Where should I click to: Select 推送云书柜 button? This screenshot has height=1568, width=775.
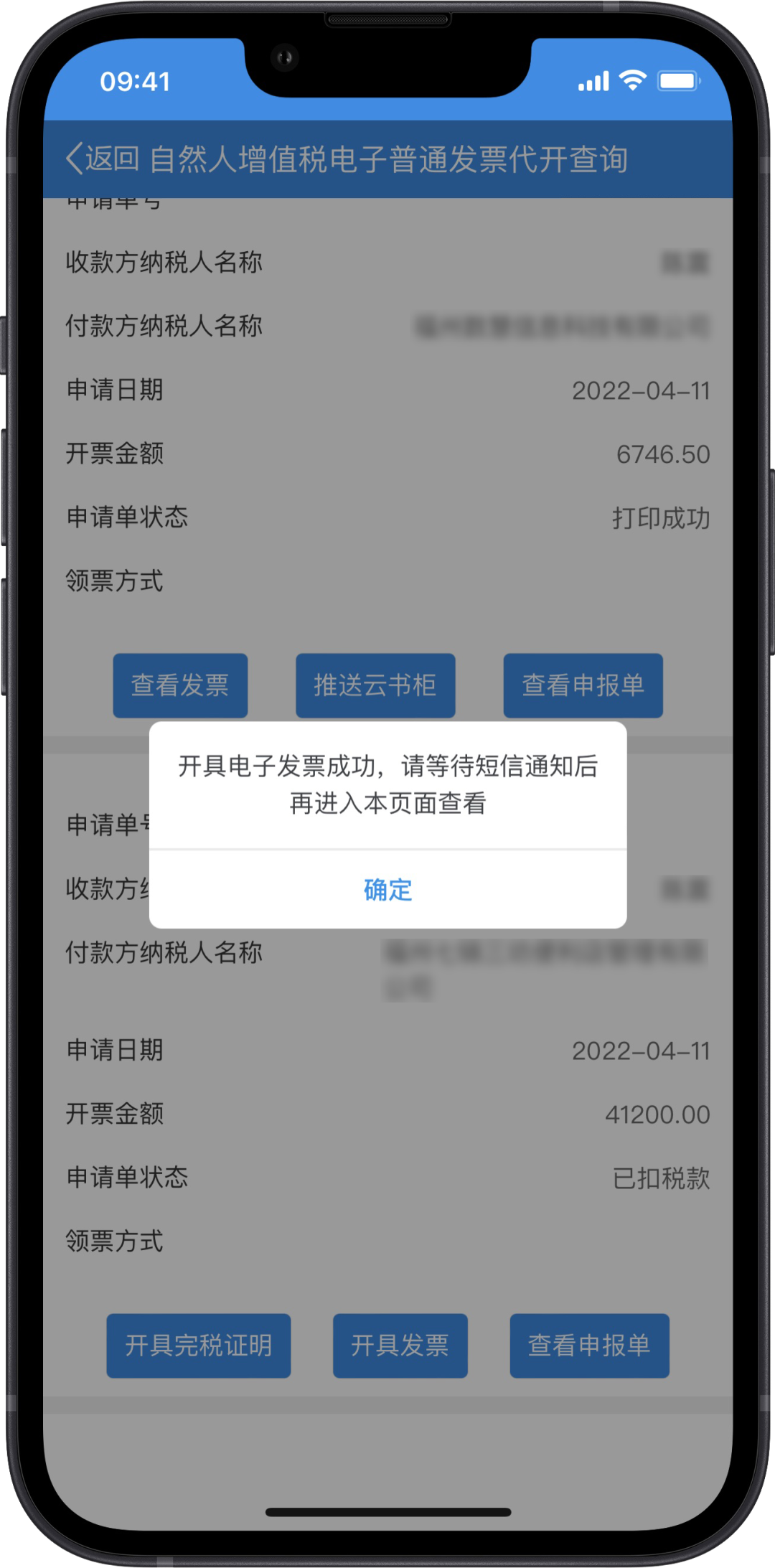[x=375, y=685]
